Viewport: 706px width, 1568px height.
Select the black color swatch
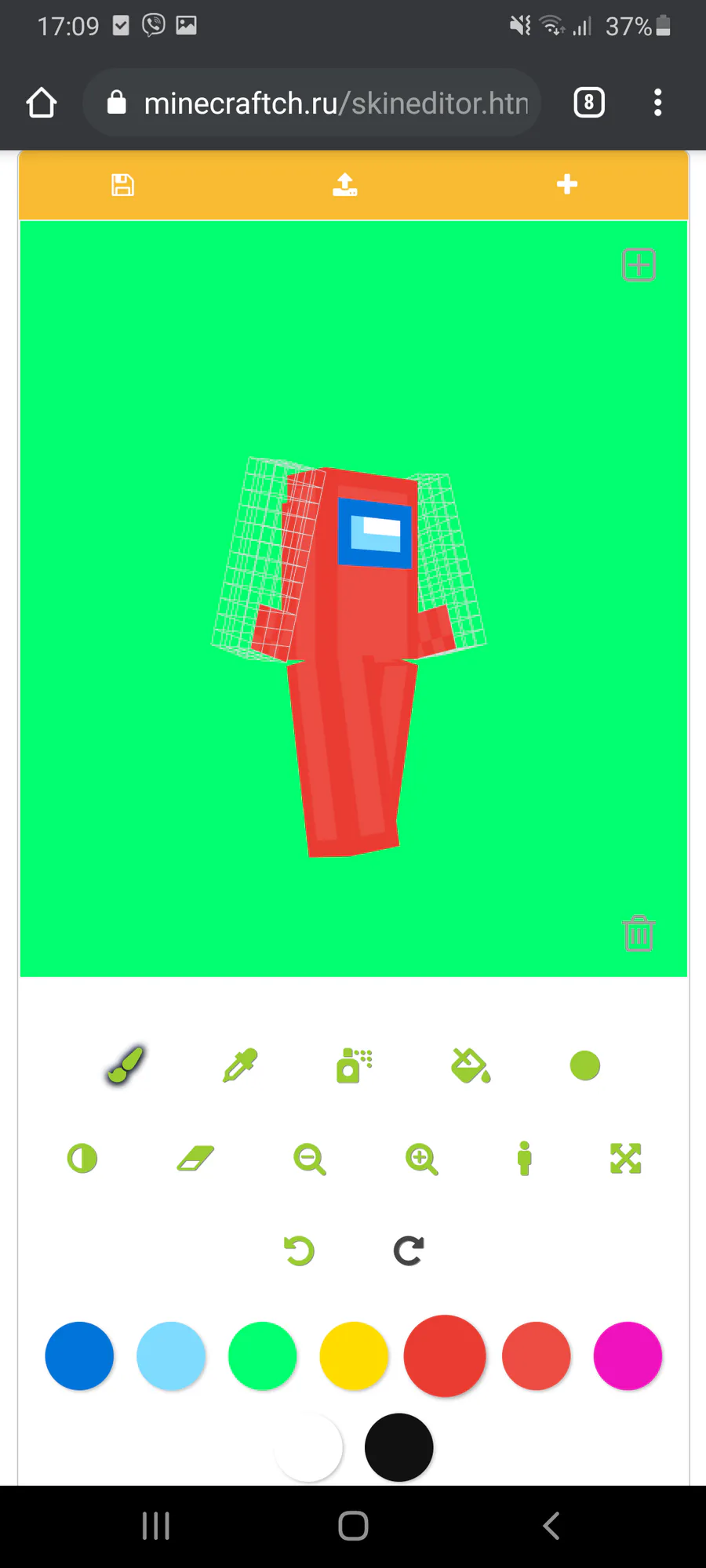click(398, 1447)
